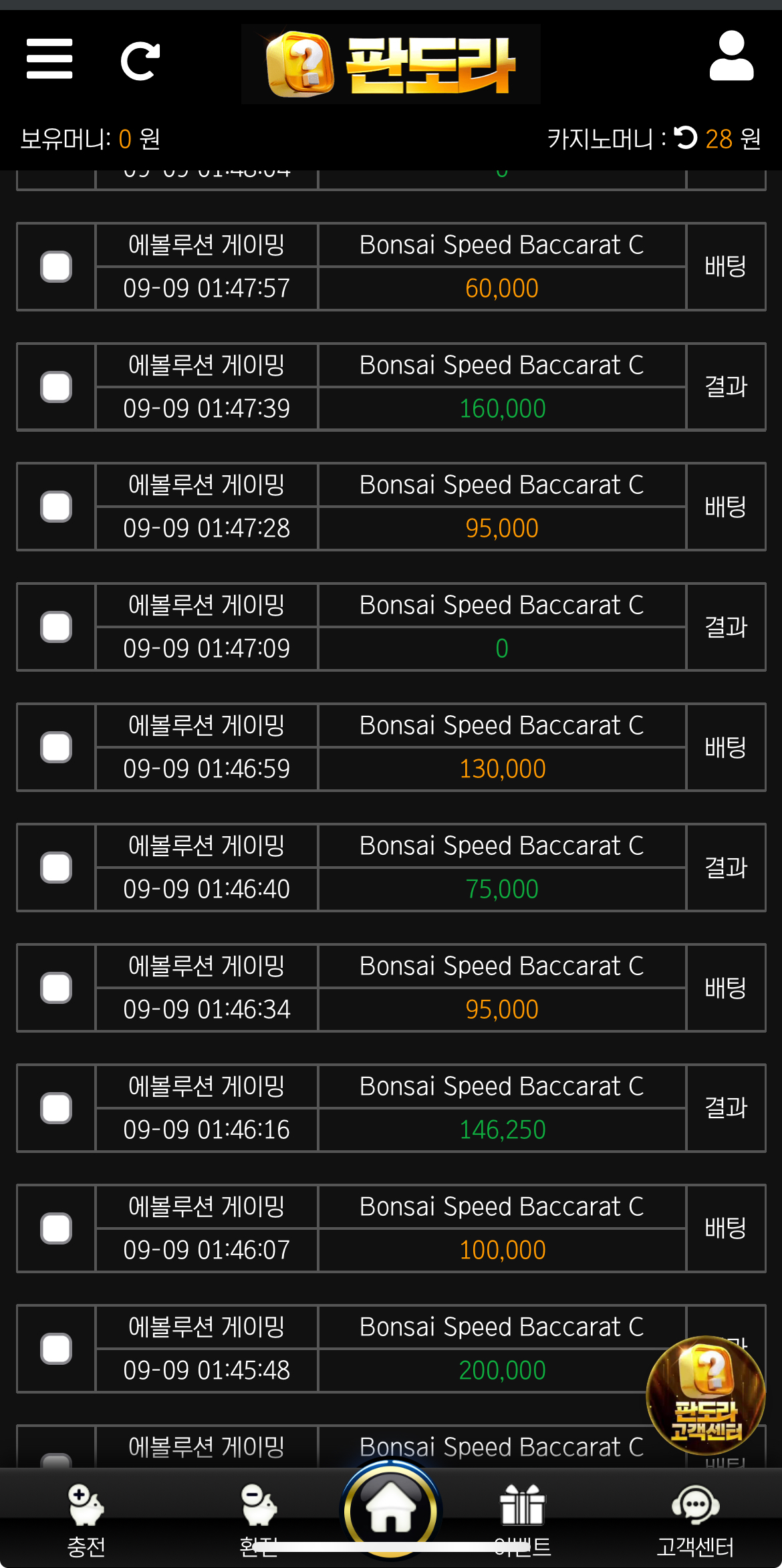The height and width of the screenshot is (1568, 782).
Task: Check the box beside the 01:46:16 entry
Action: [x=56, y=1108]
